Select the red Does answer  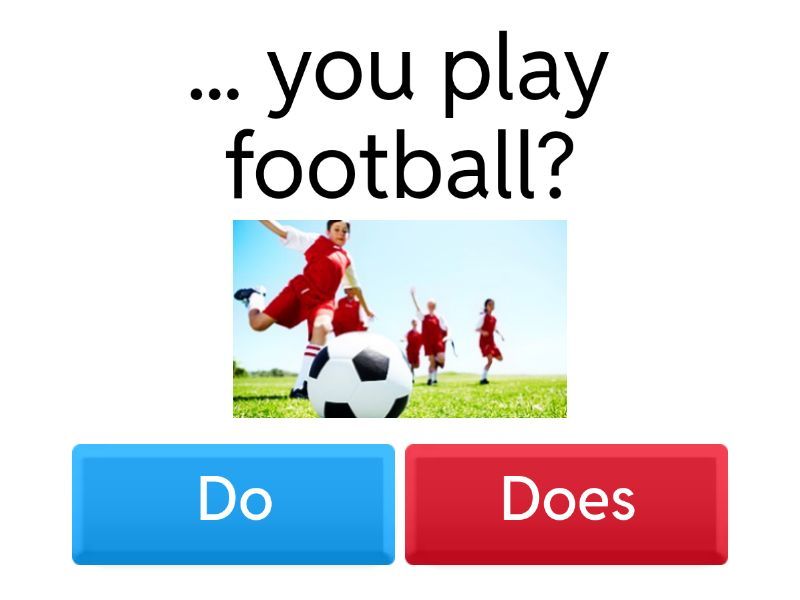click(x=566, y=503)
